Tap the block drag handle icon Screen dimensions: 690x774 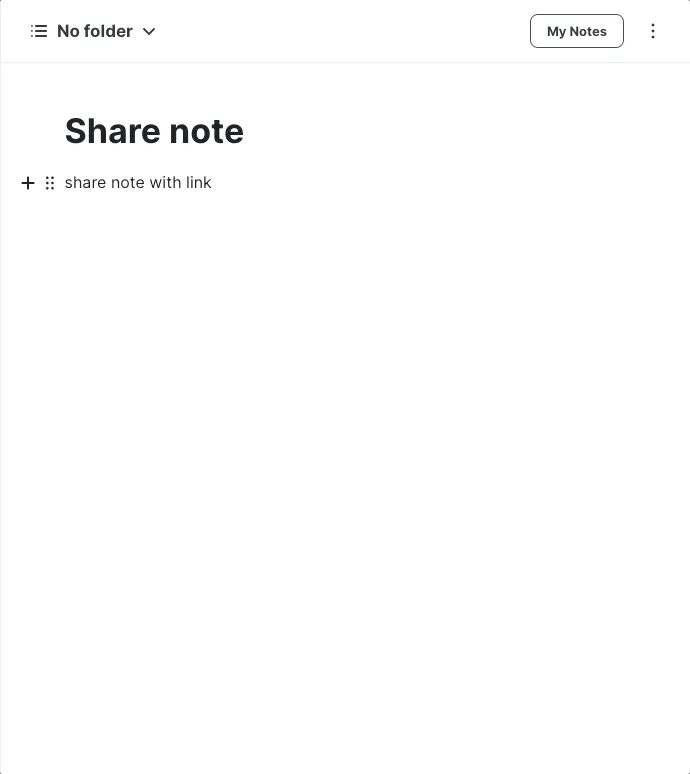pos(50,183)
